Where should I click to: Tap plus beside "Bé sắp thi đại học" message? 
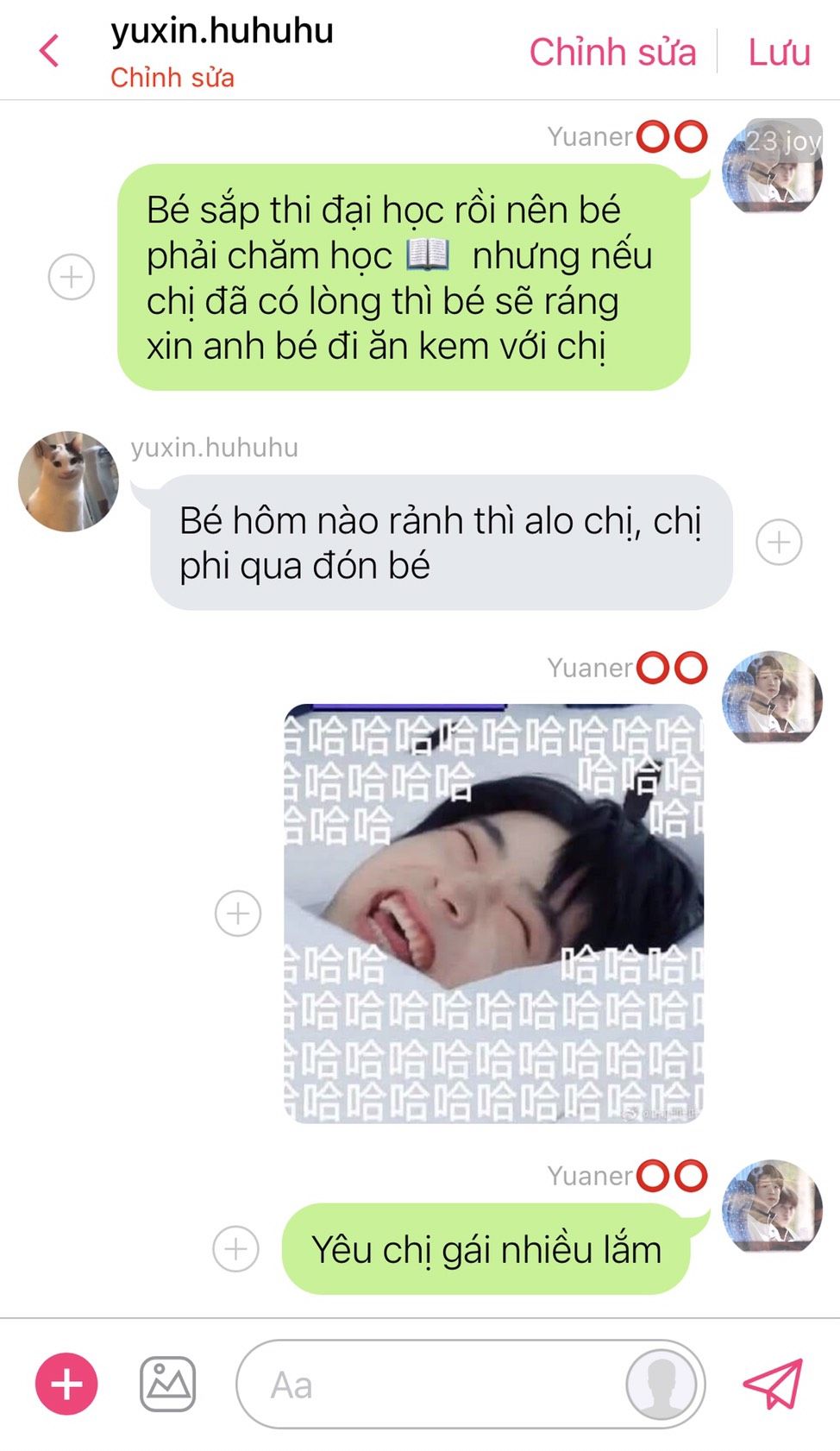[71, 277]
